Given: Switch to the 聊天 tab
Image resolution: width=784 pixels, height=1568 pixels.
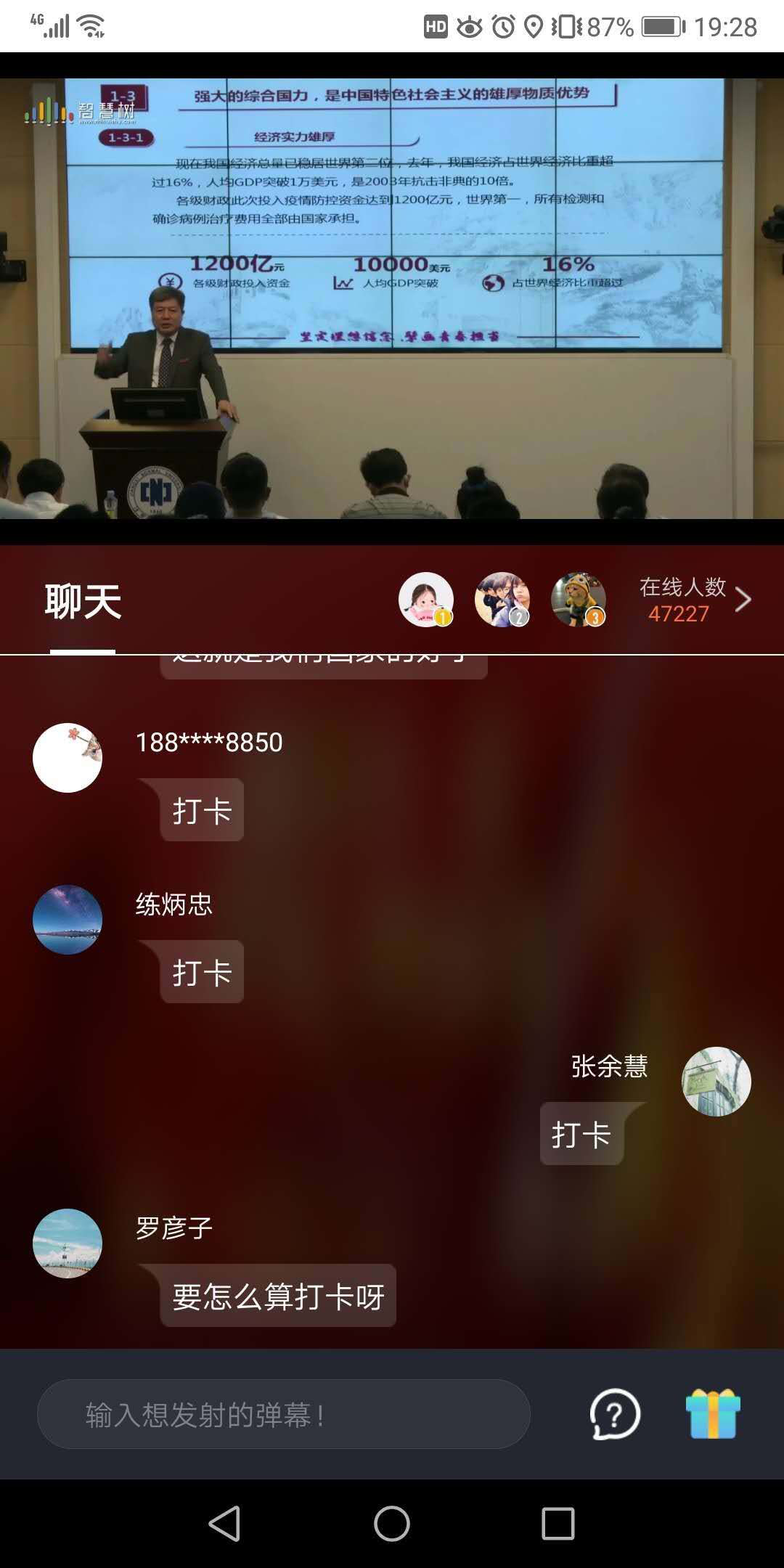Looking at the screenshot, I should click(x=83, y=602).
